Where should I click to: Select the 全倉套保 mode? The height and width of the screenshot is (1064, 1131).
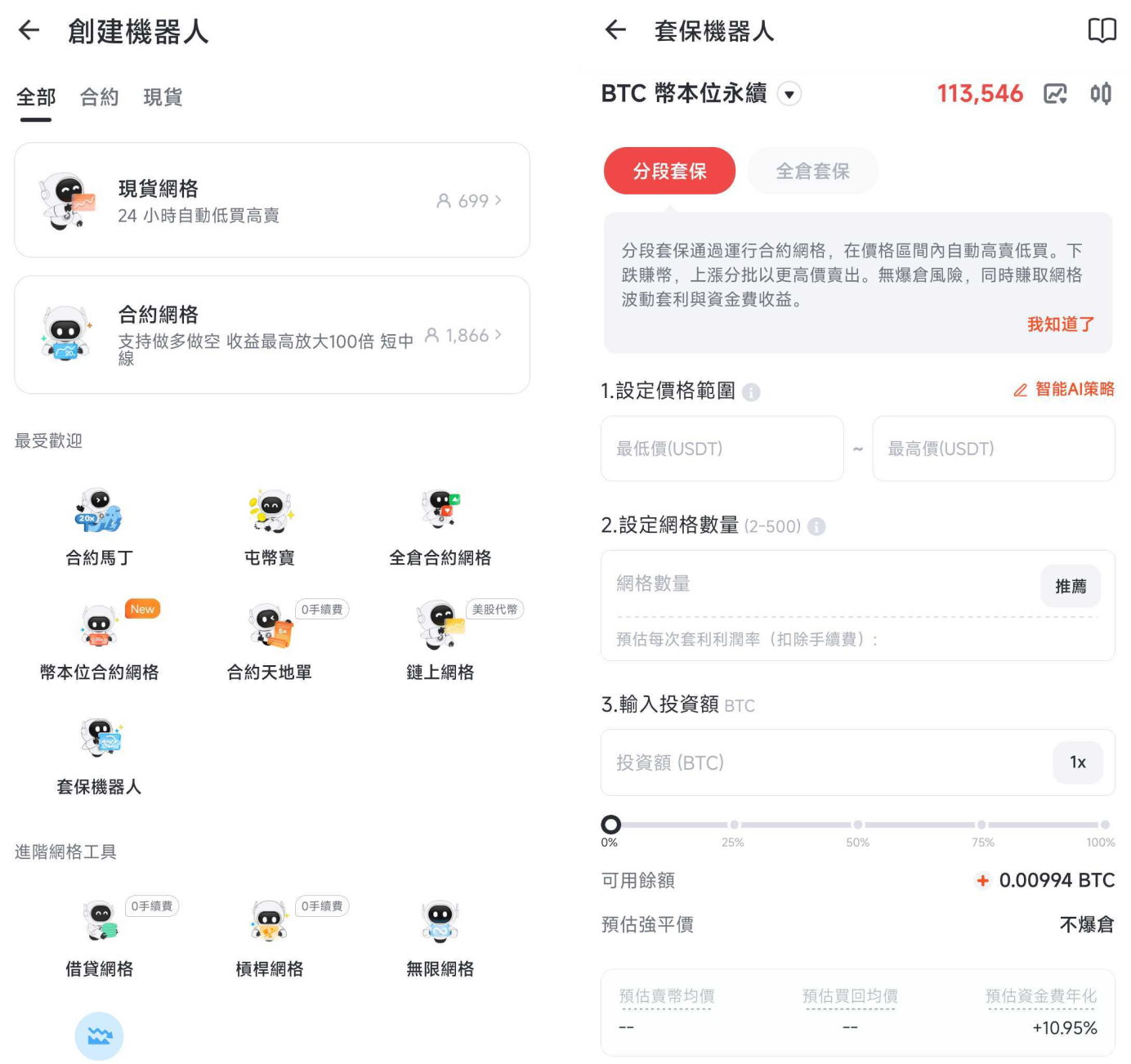[x=812, y=171]
